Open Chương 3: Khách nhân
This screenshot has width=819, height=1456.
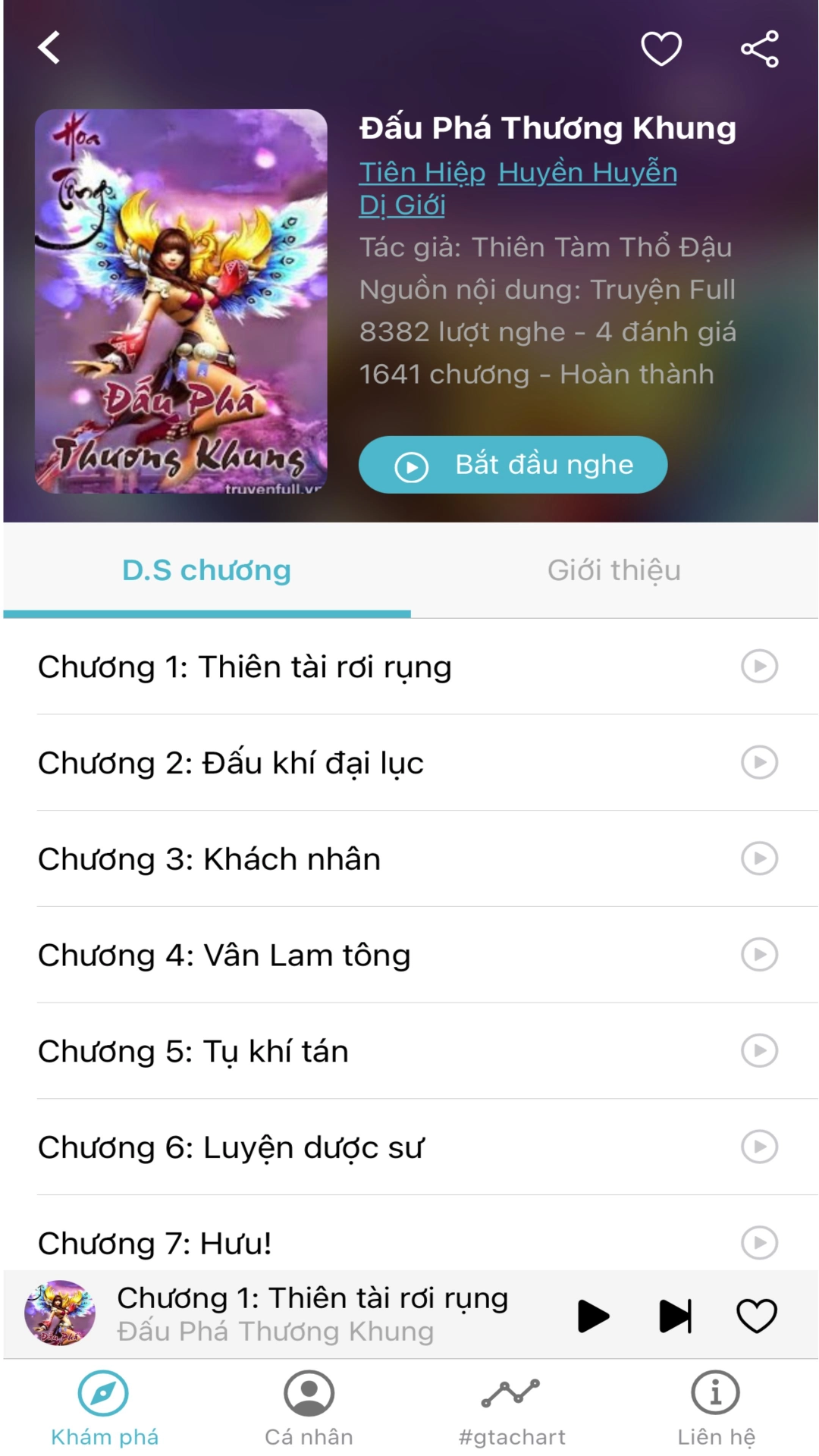click(x=209, y=859)
